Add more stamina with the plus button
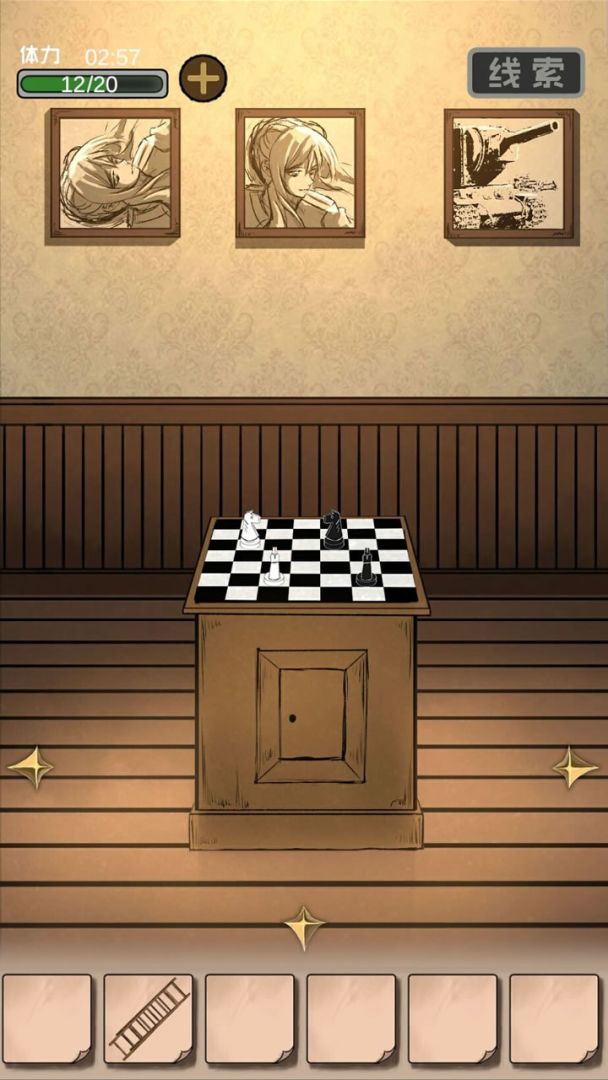The height and width of the screenshot is (1080, 608). coord(203,77)
